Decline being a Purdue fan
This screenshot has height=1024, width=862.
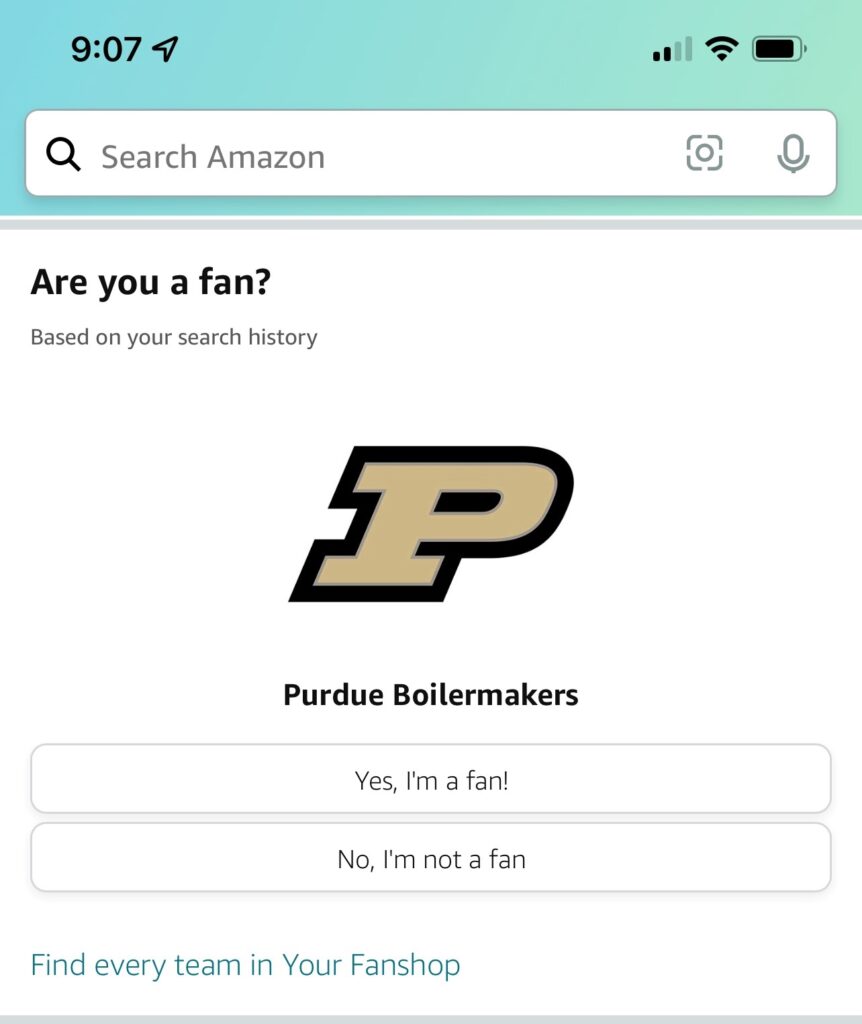(x=431, y=857)
